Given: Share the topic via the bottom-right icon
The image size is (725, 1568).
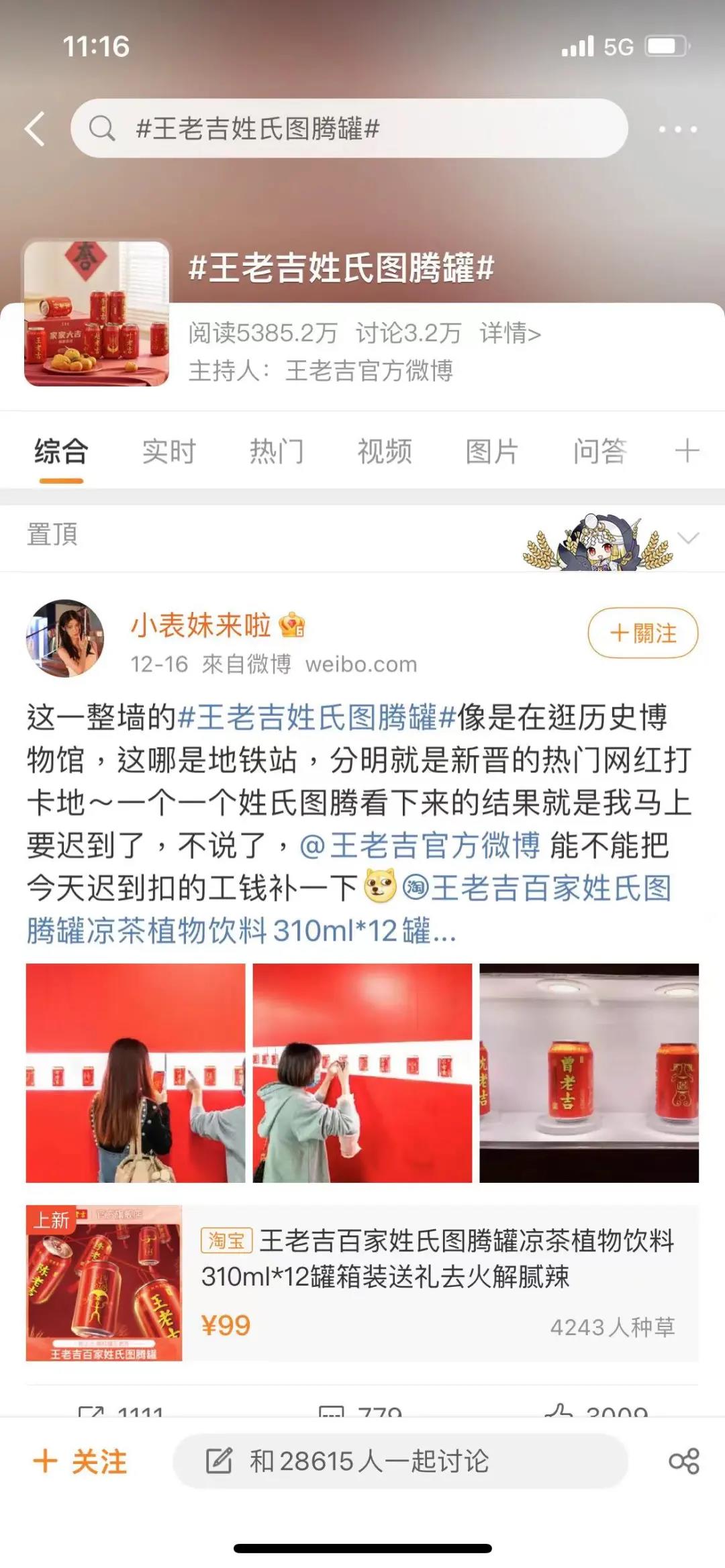Looking at the screenshot, I should click(683, 1461).
